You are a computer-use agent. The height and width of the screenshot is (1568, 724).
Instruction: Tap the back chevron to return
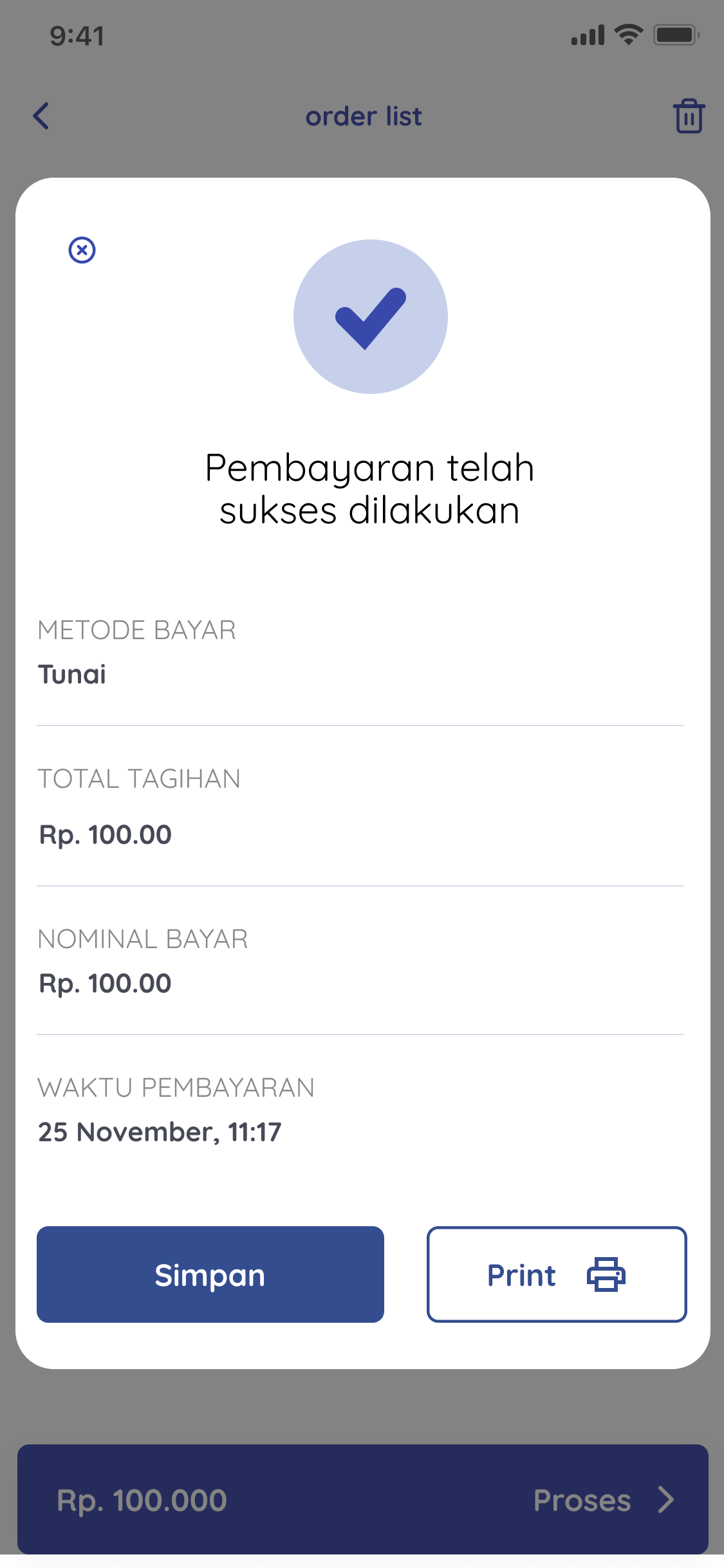(x=41, y=117)
